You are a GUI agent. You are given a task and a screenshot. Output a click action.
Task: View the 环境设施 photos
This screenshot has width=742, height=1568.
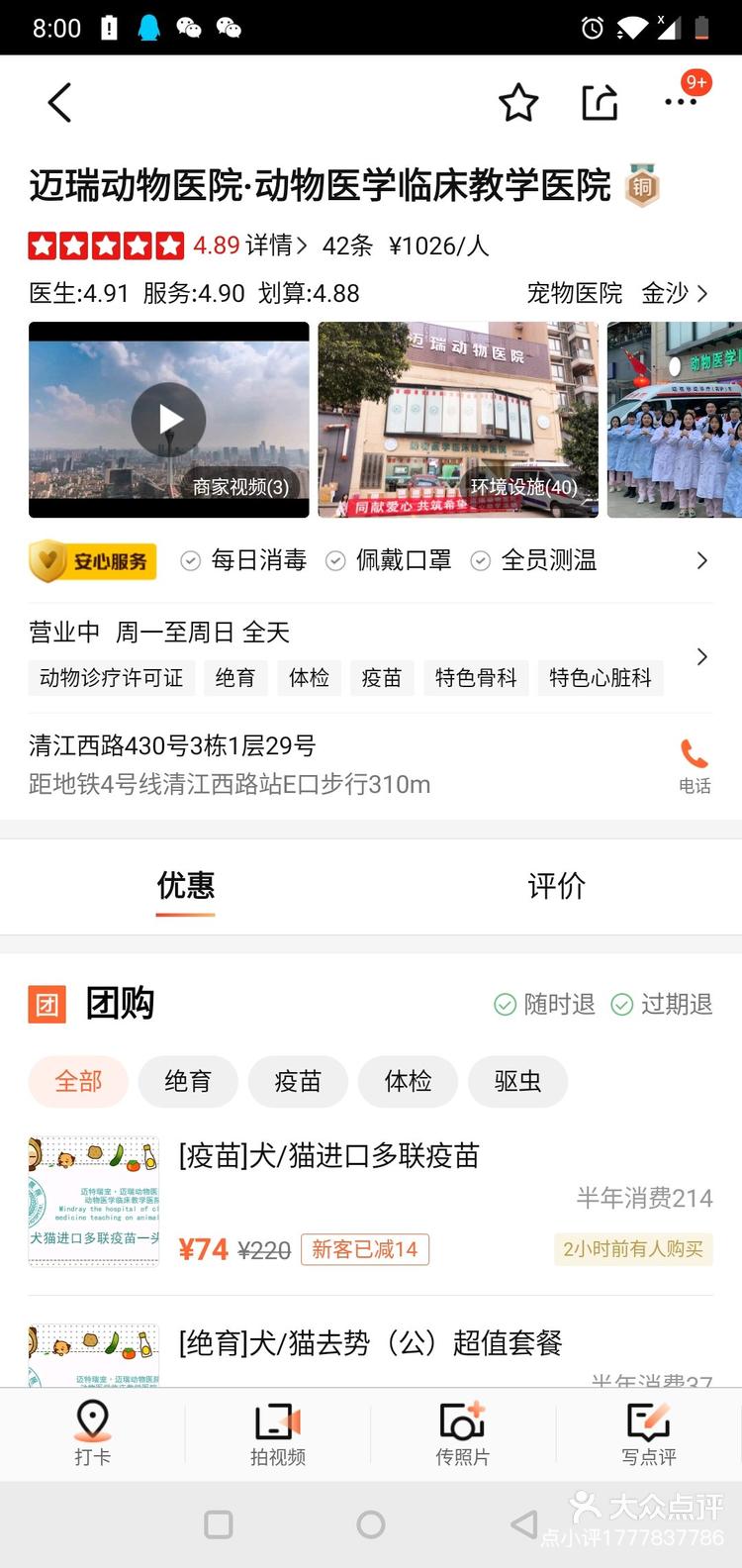coord(458,420)
